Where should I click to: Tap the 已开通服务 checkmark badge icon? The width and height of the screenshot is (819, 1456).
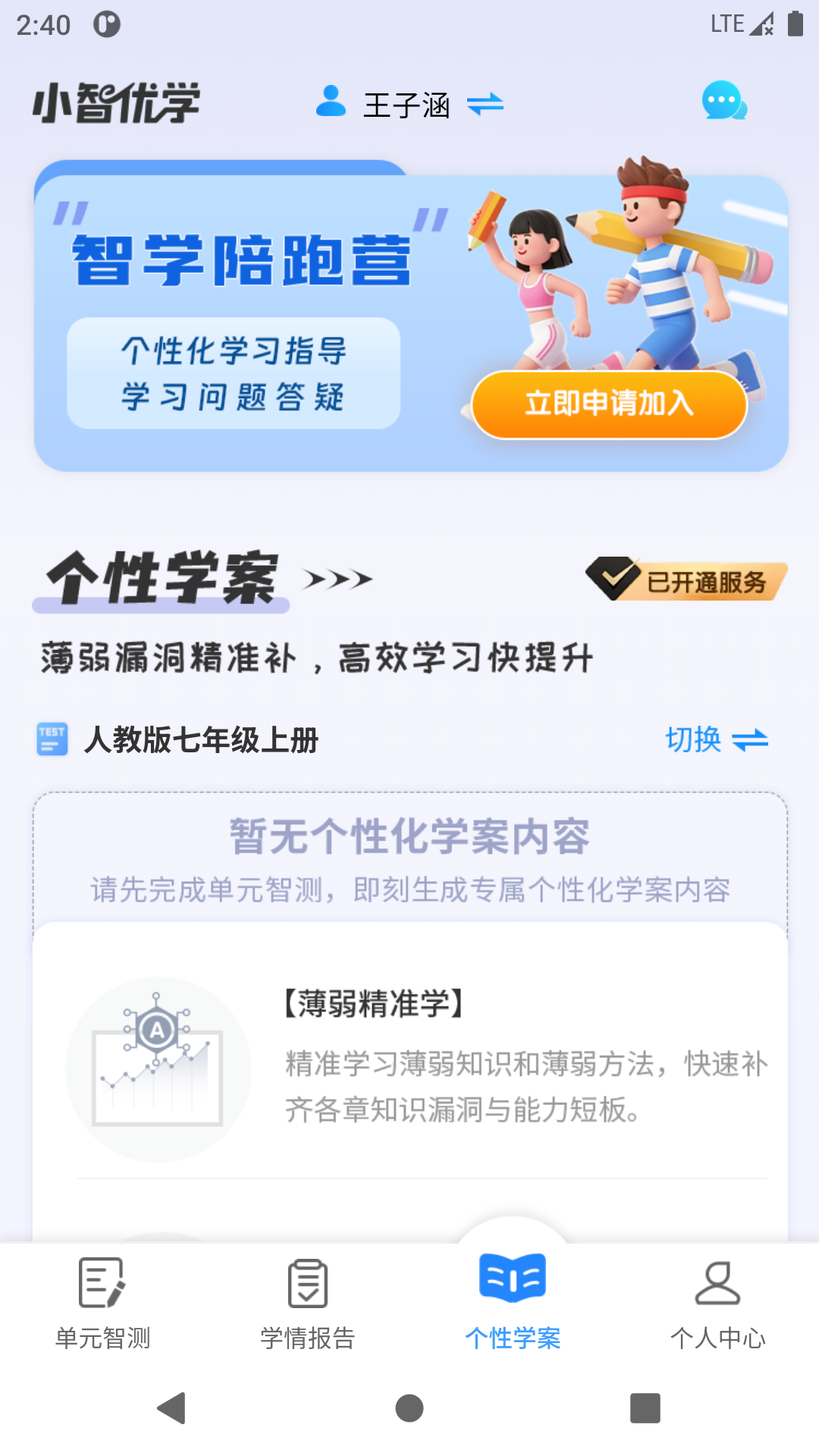614,579
